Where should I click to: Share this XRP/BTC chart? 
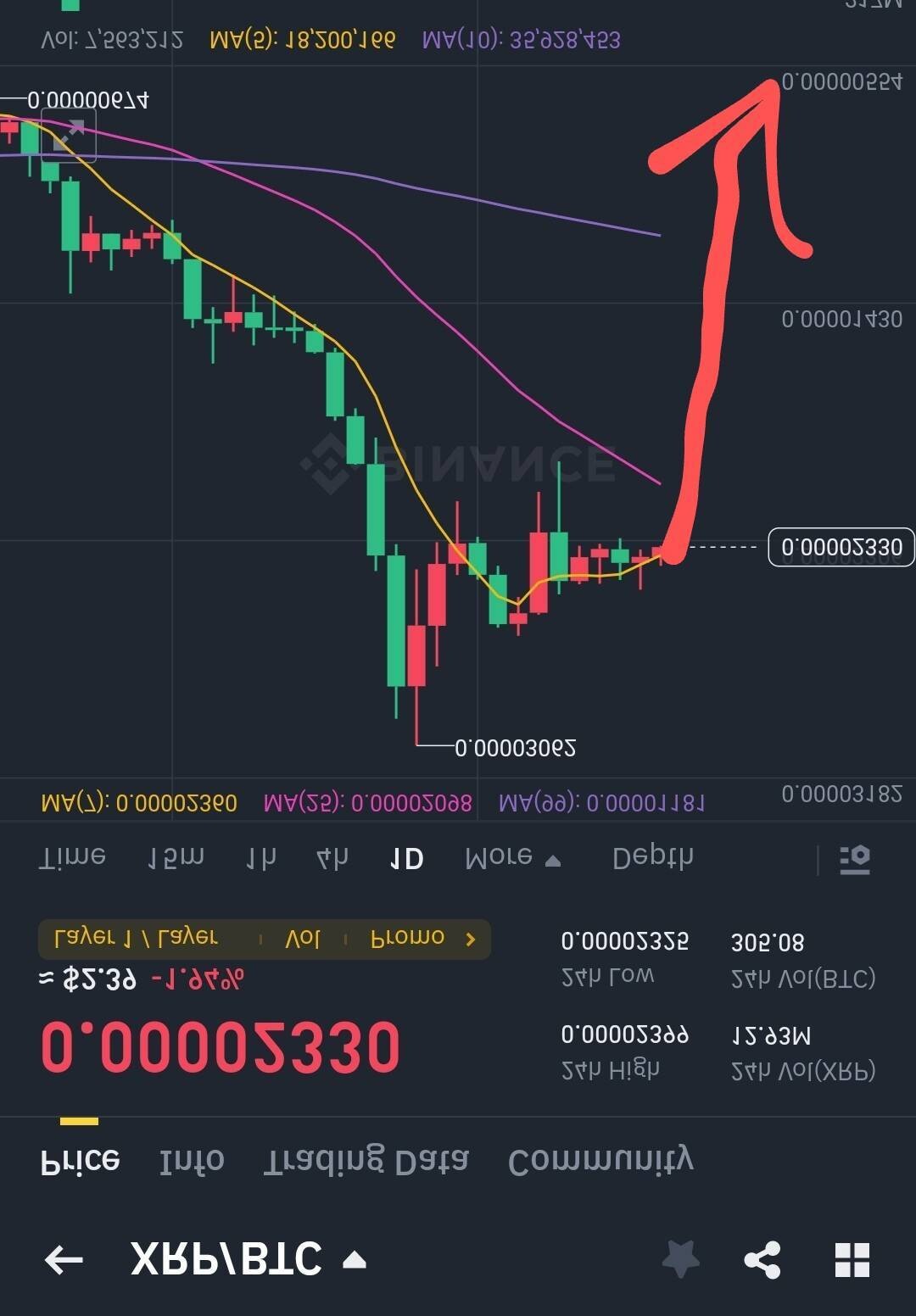(762, 1260)
